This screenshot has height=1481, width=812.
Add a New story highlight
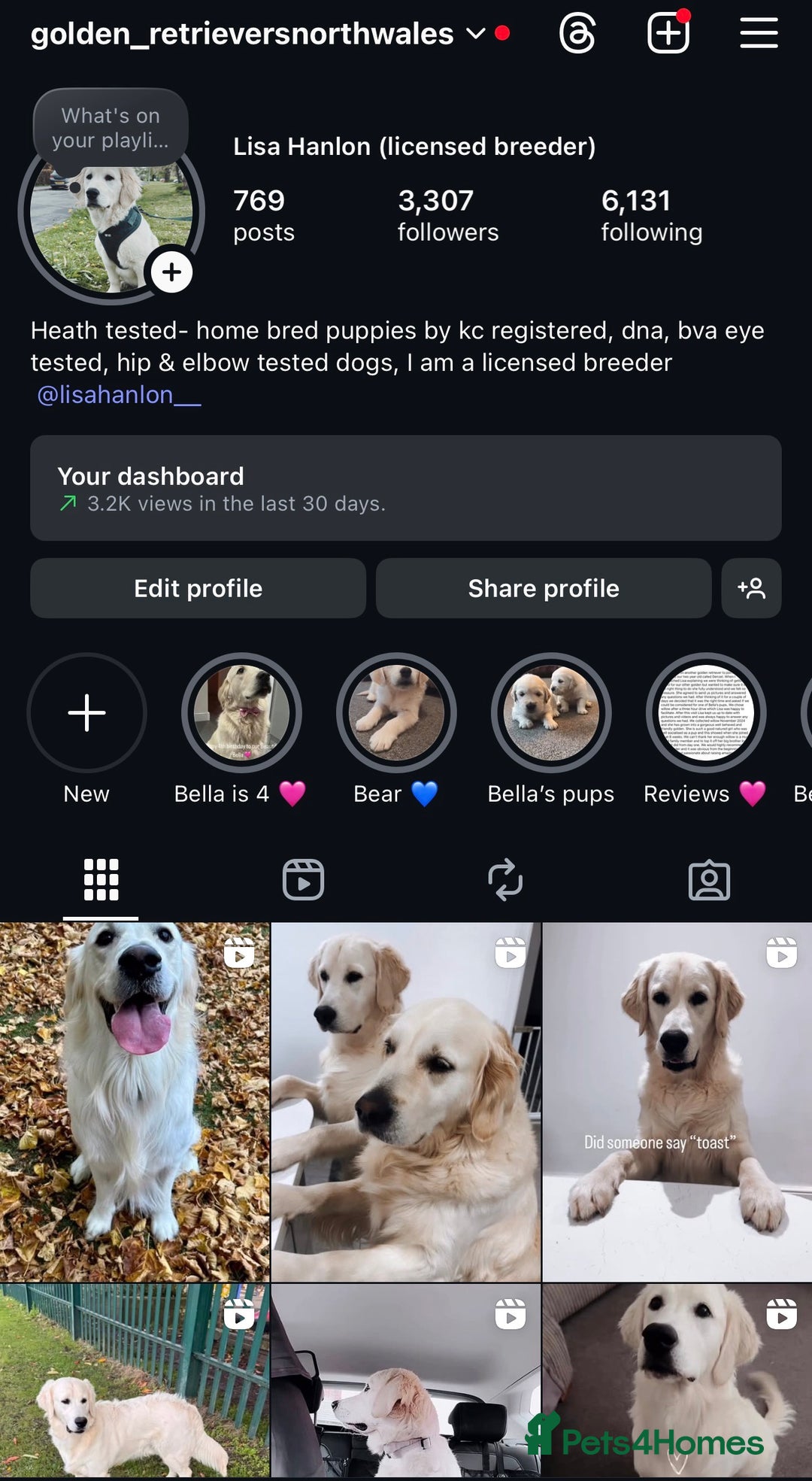[86, 713]
